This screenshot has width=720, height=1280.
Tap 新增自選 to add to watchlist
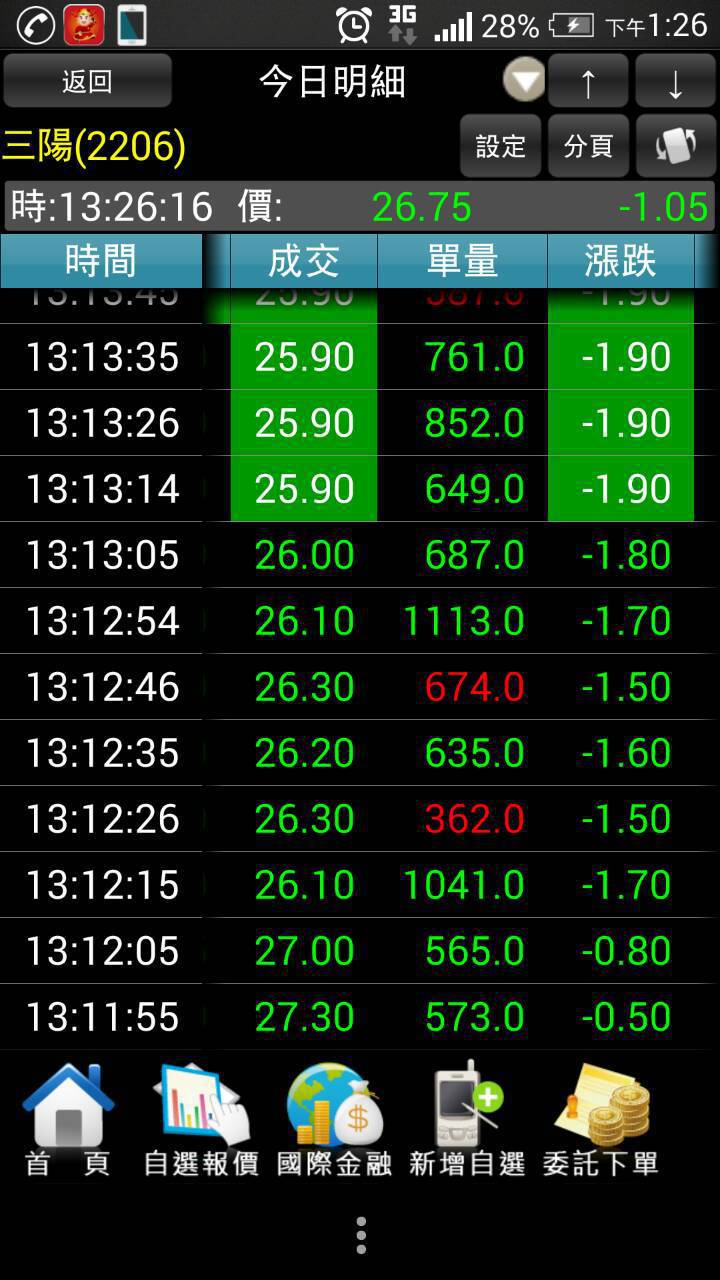pyautogui.click(x=467, y=1120)
